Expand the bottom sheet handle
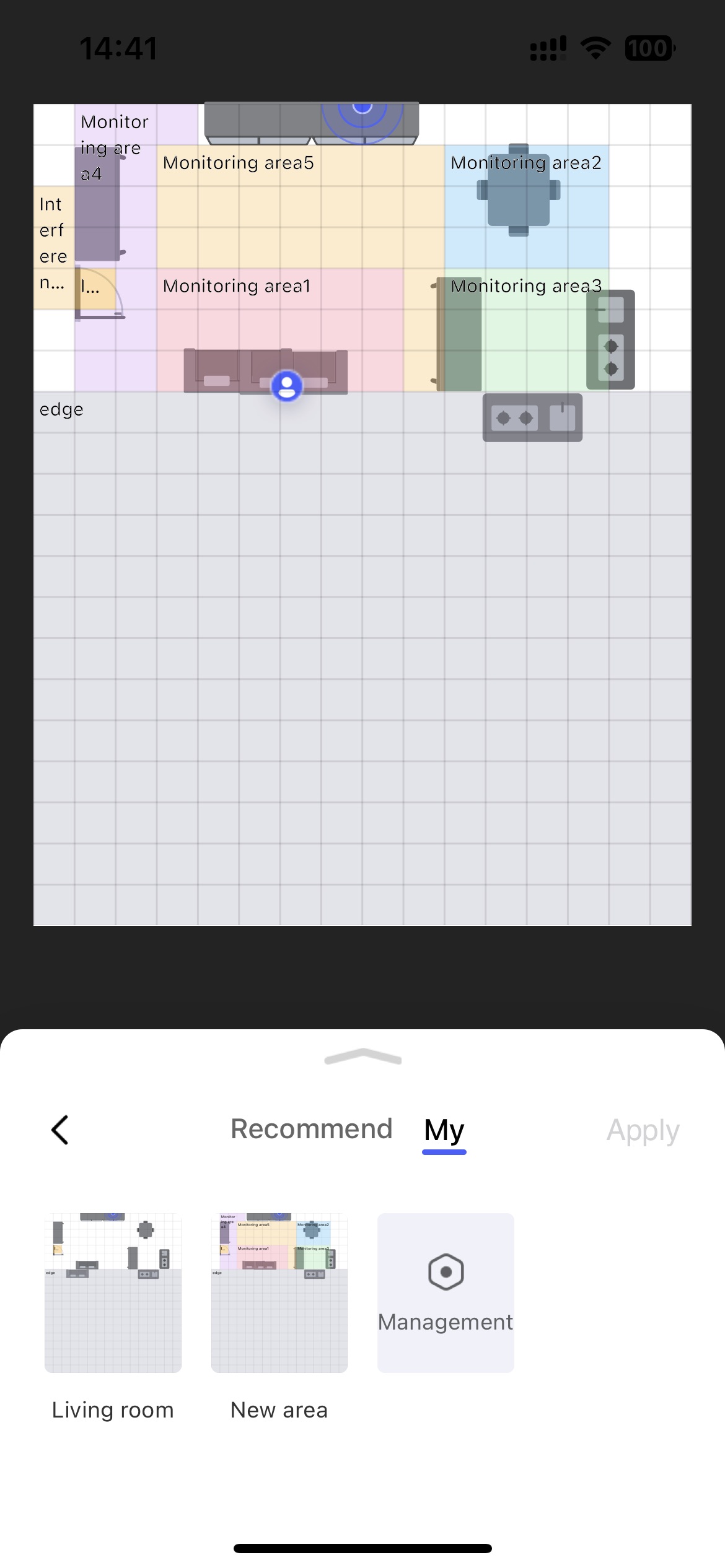The height and width of the screenshot is (1568, 725). pos(363,1056)
